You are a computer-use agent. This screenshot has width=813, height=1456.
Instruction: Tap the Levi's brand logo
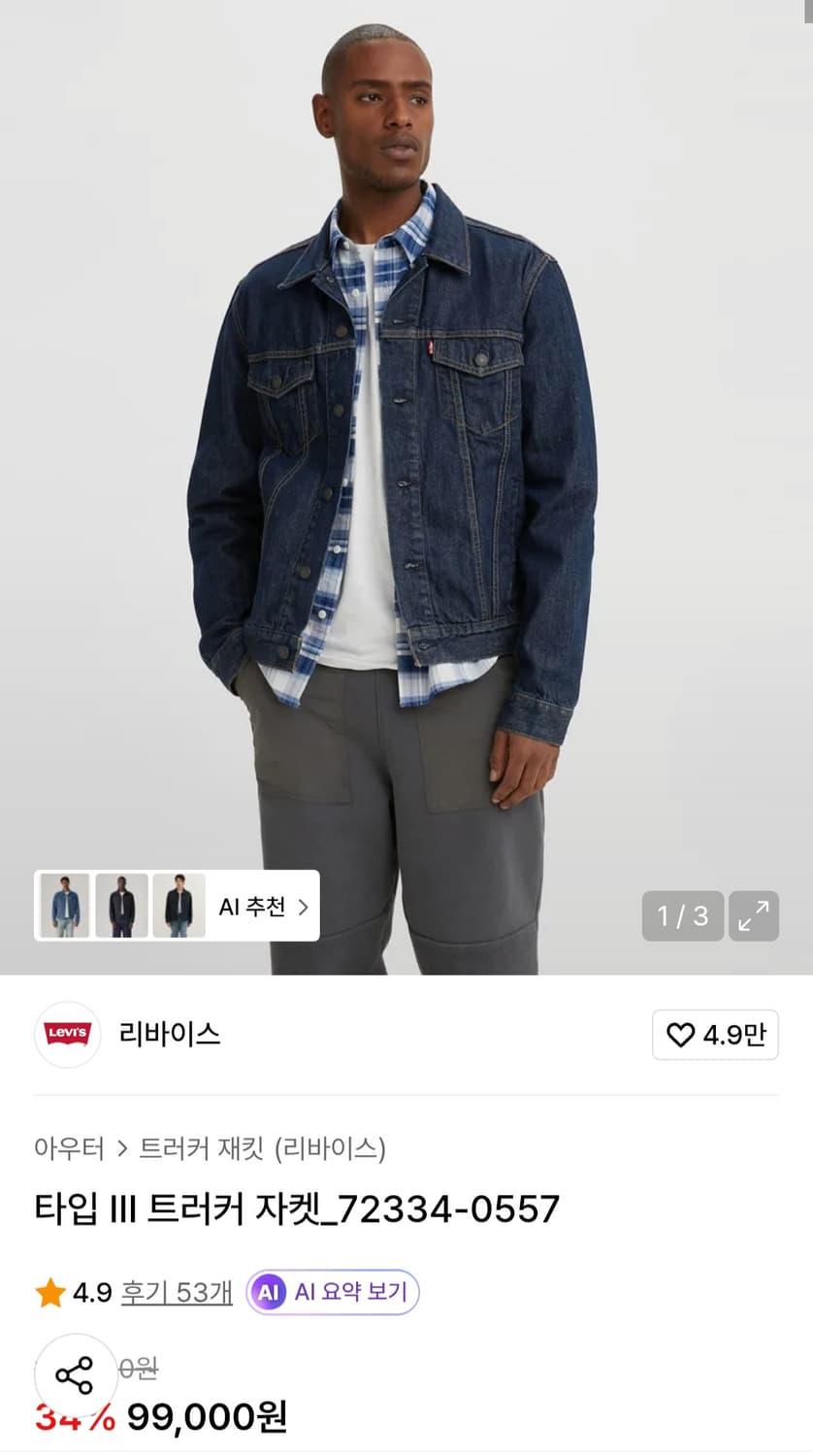tap(67, 1035)
